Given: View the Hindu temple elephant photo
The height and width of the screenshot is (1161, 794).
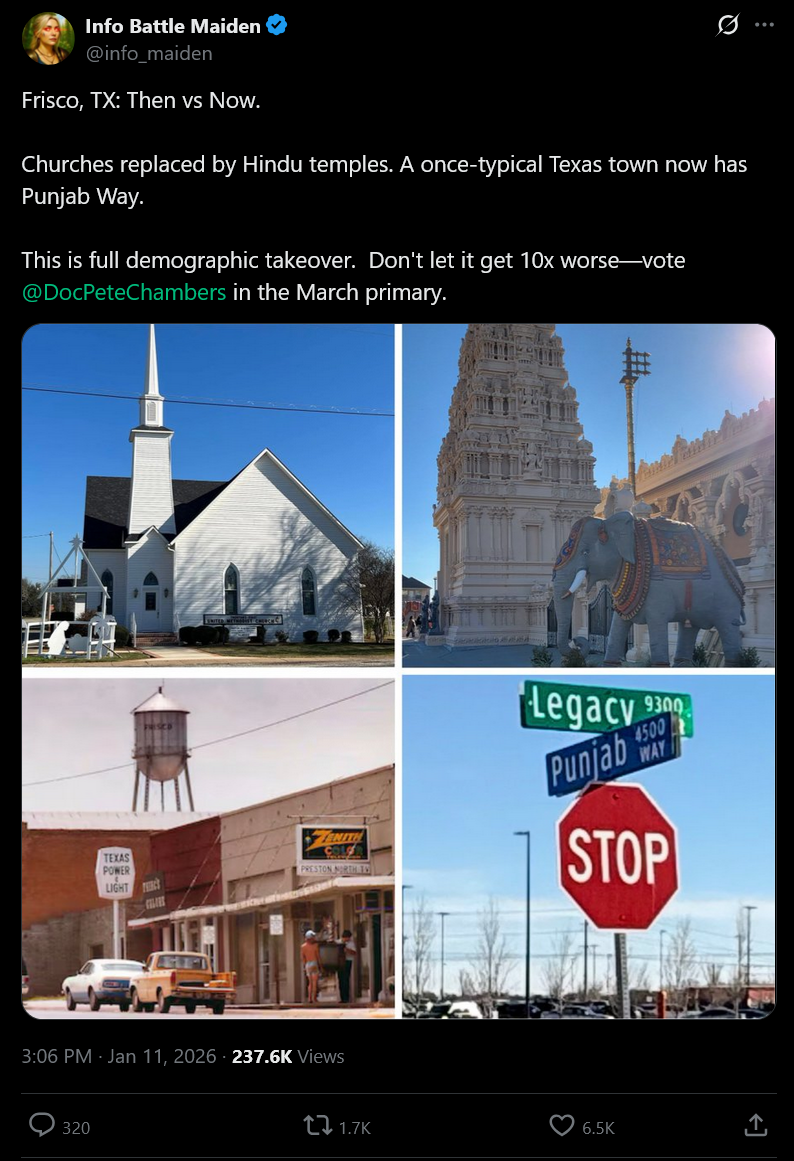Looking at the screenshot, I should [x=588, y=495].
